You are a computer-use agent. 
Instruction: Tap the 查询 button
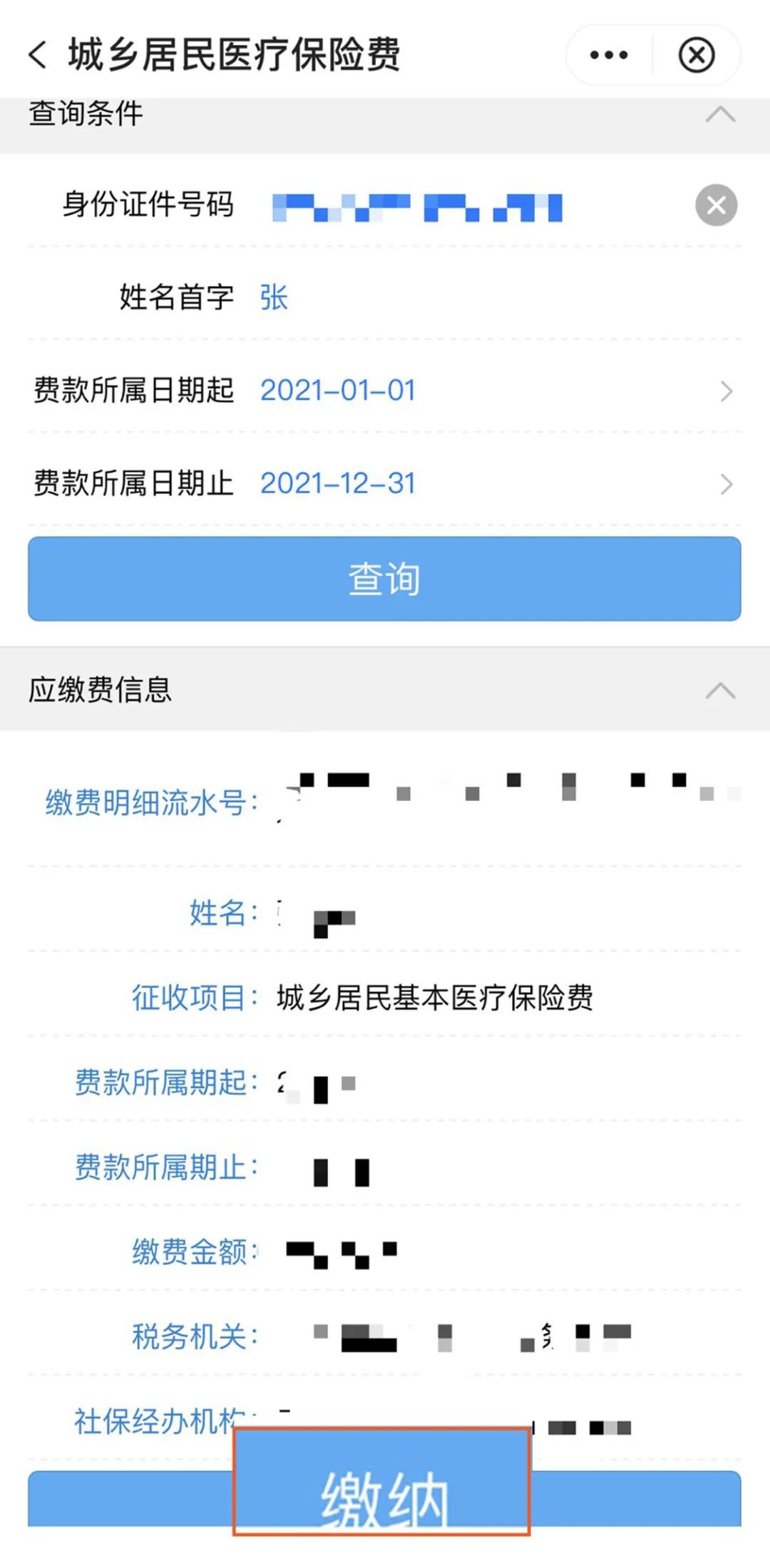384,579
